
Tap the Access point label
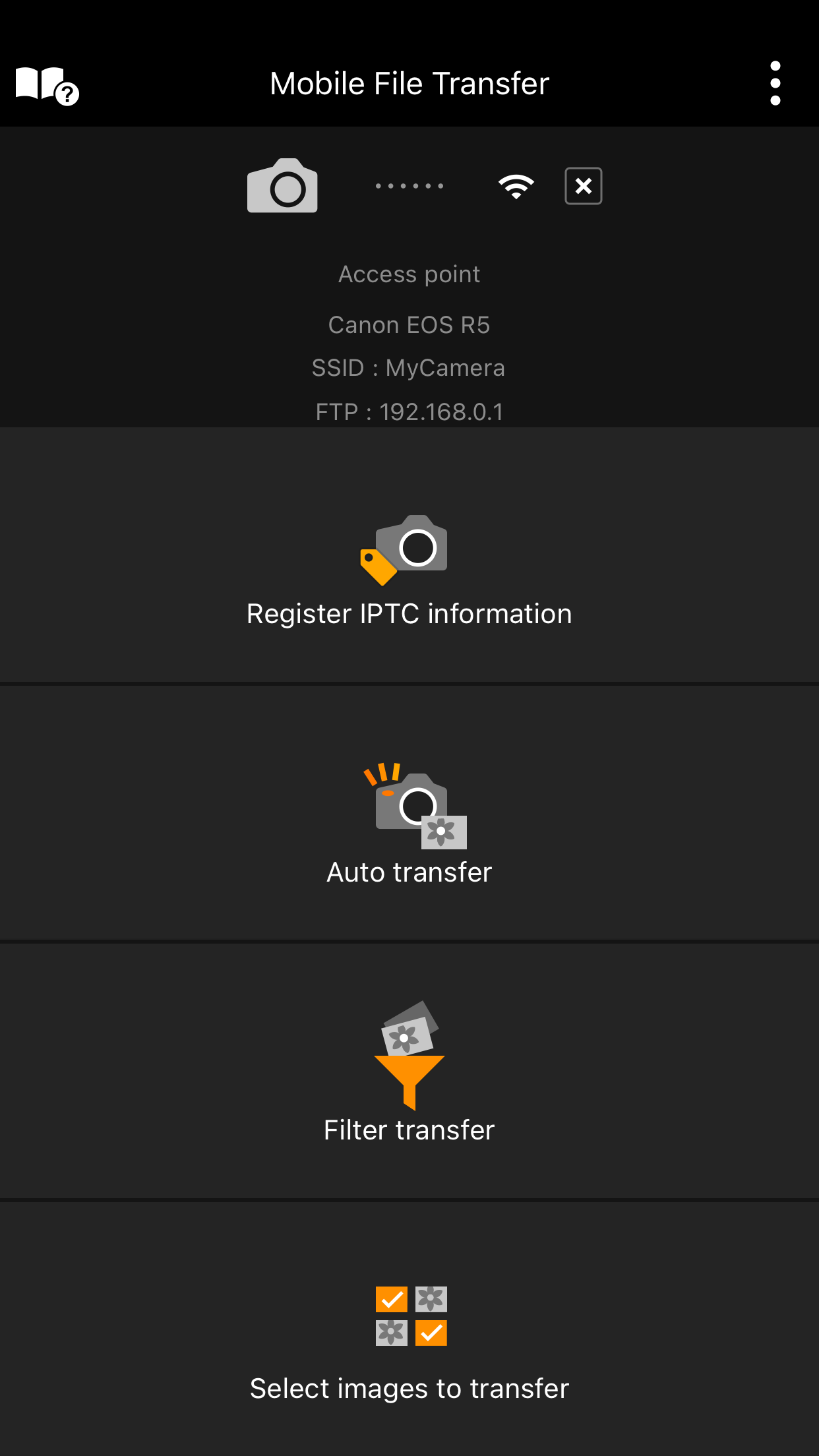point(409,274)
